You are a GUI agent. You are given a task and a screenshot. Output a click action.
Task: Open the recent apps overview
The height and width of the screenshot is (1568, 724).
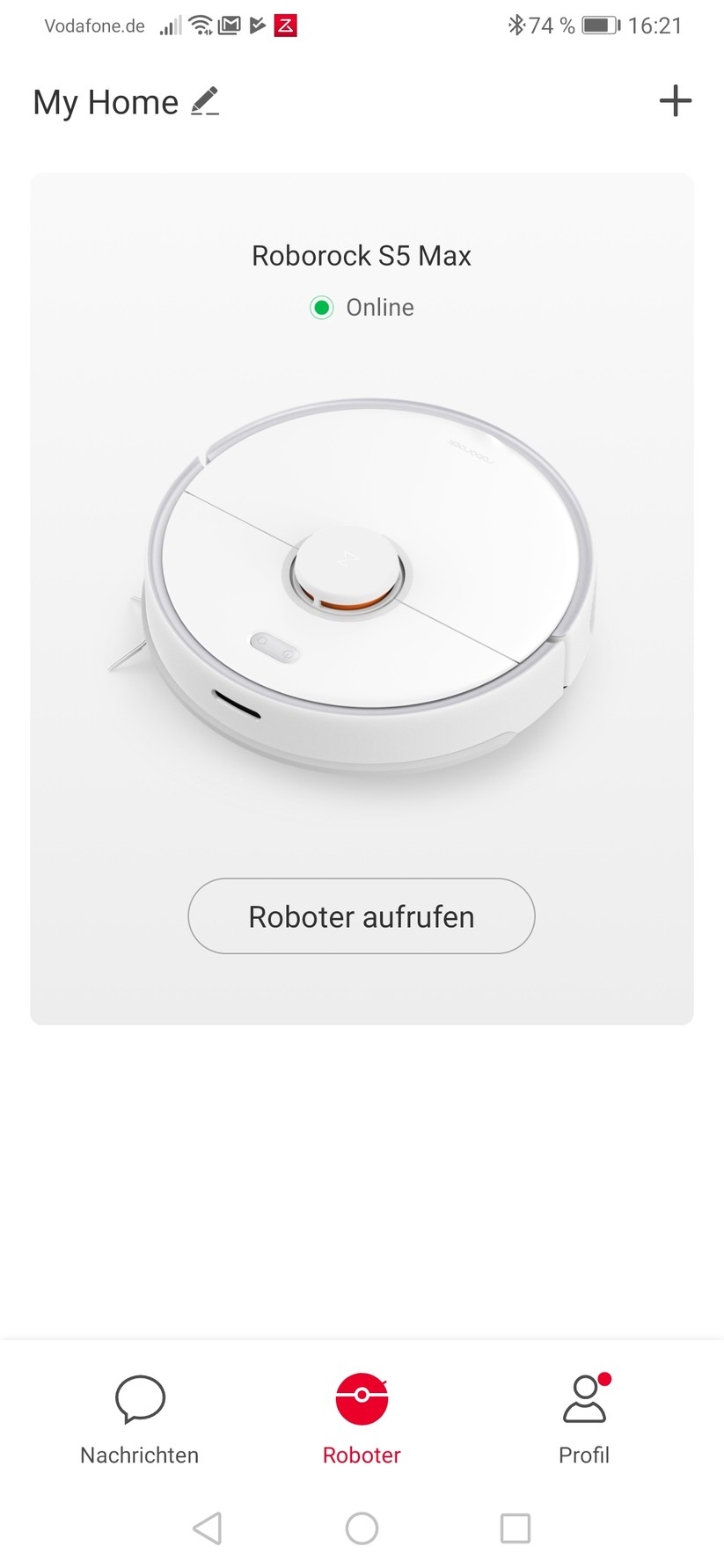point(516,1528)
